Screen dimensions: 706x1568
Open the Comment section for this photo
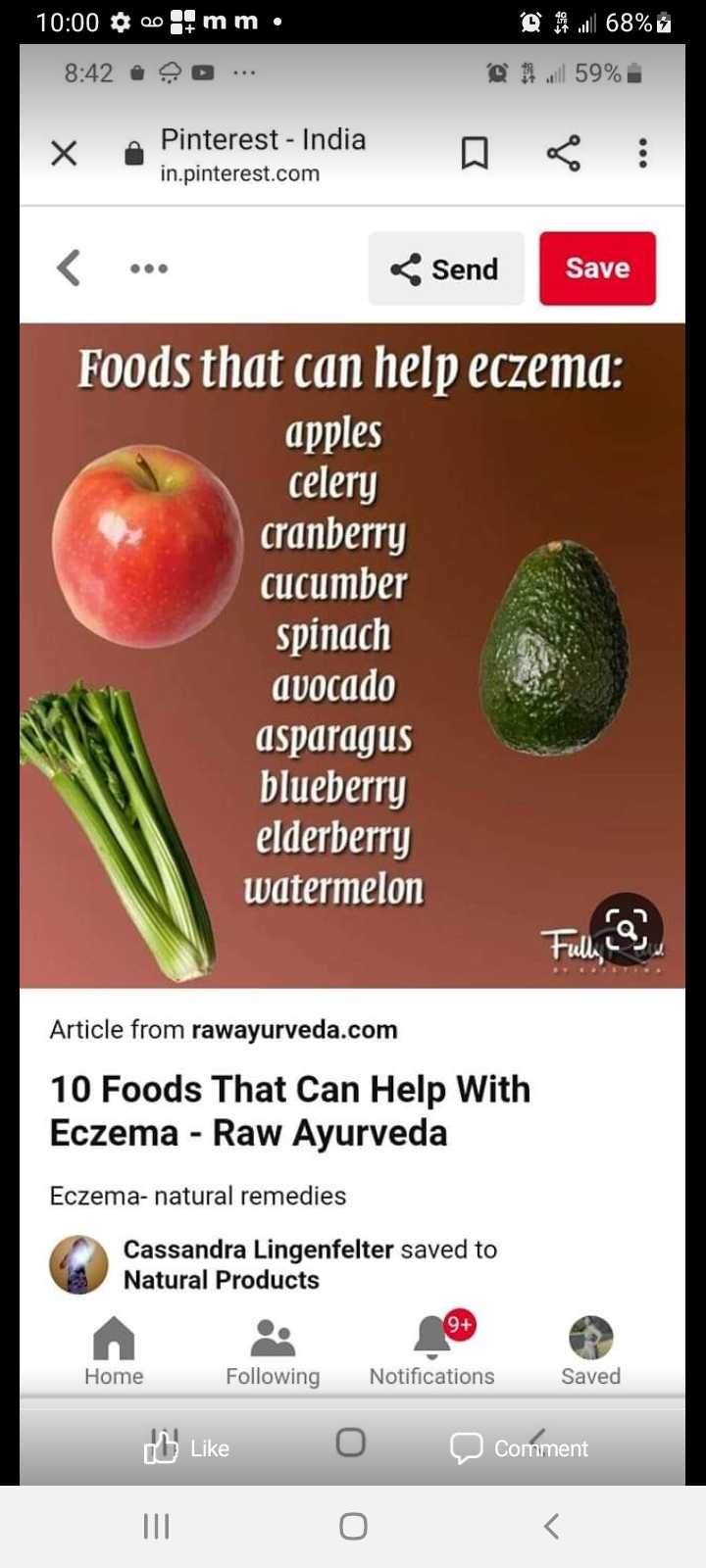(x=520, y=1447)
